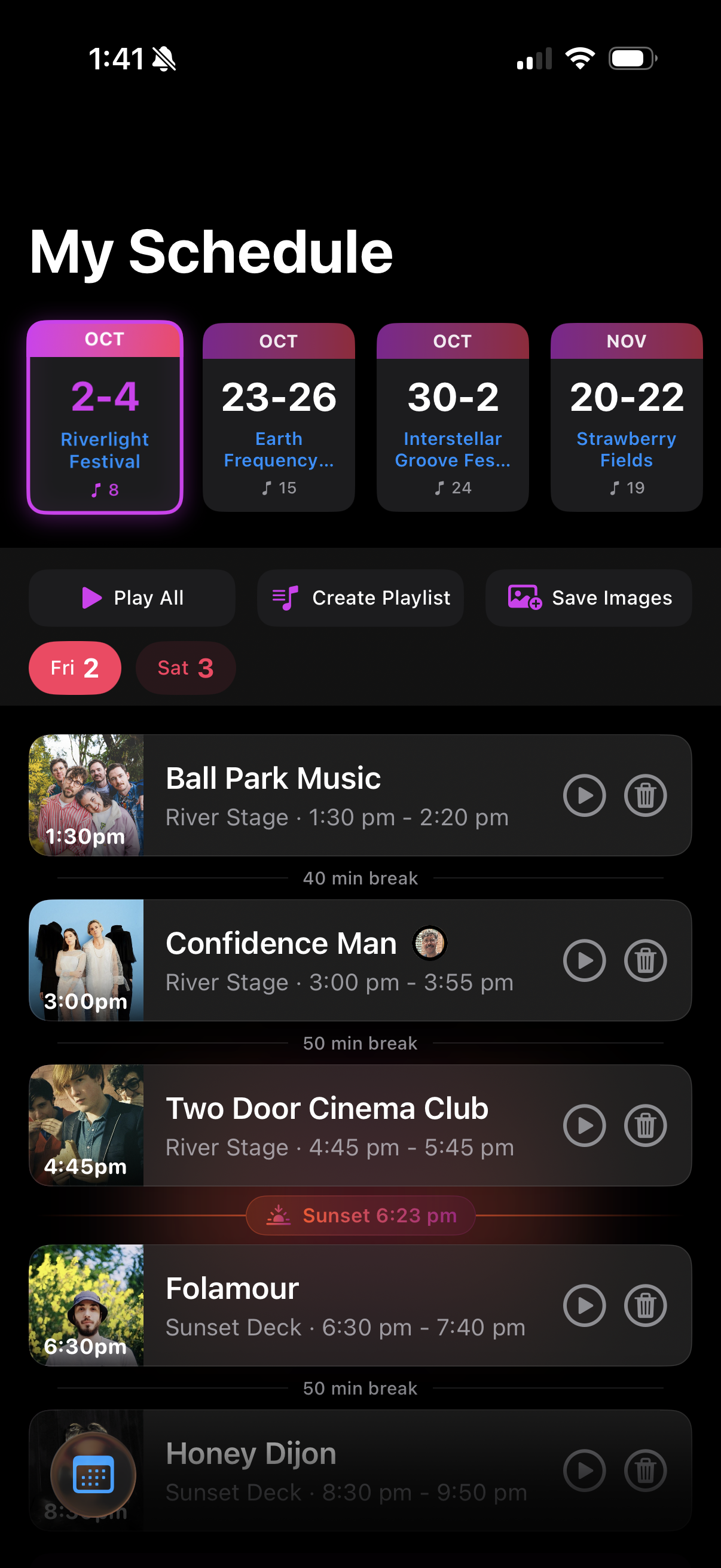Select the Riverlight Festival Oct 2-4 card
Viewport: 721px width, 1568px height.
click(105, 417)
